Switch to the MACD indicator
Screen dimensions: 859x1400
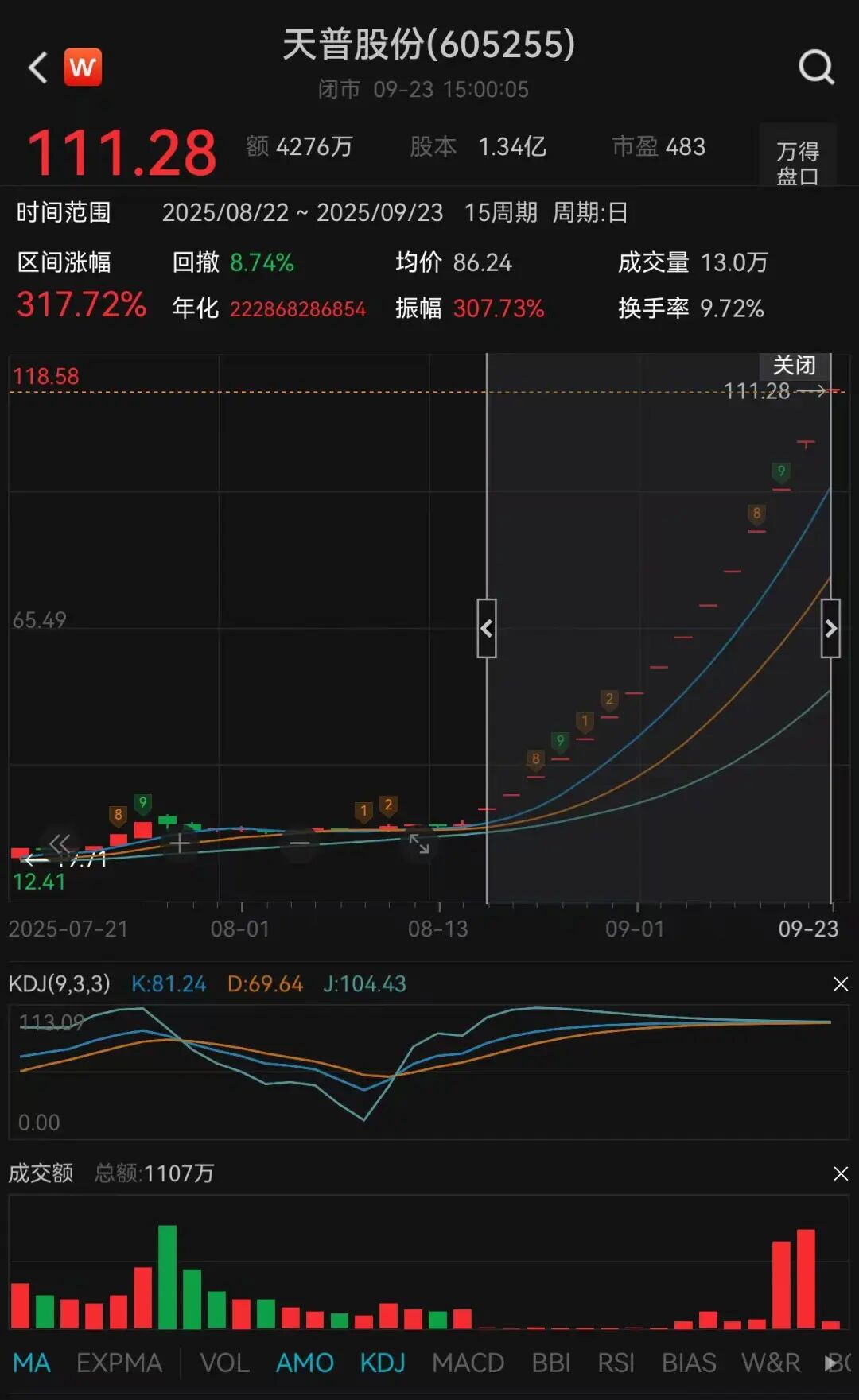point(468,1363)
